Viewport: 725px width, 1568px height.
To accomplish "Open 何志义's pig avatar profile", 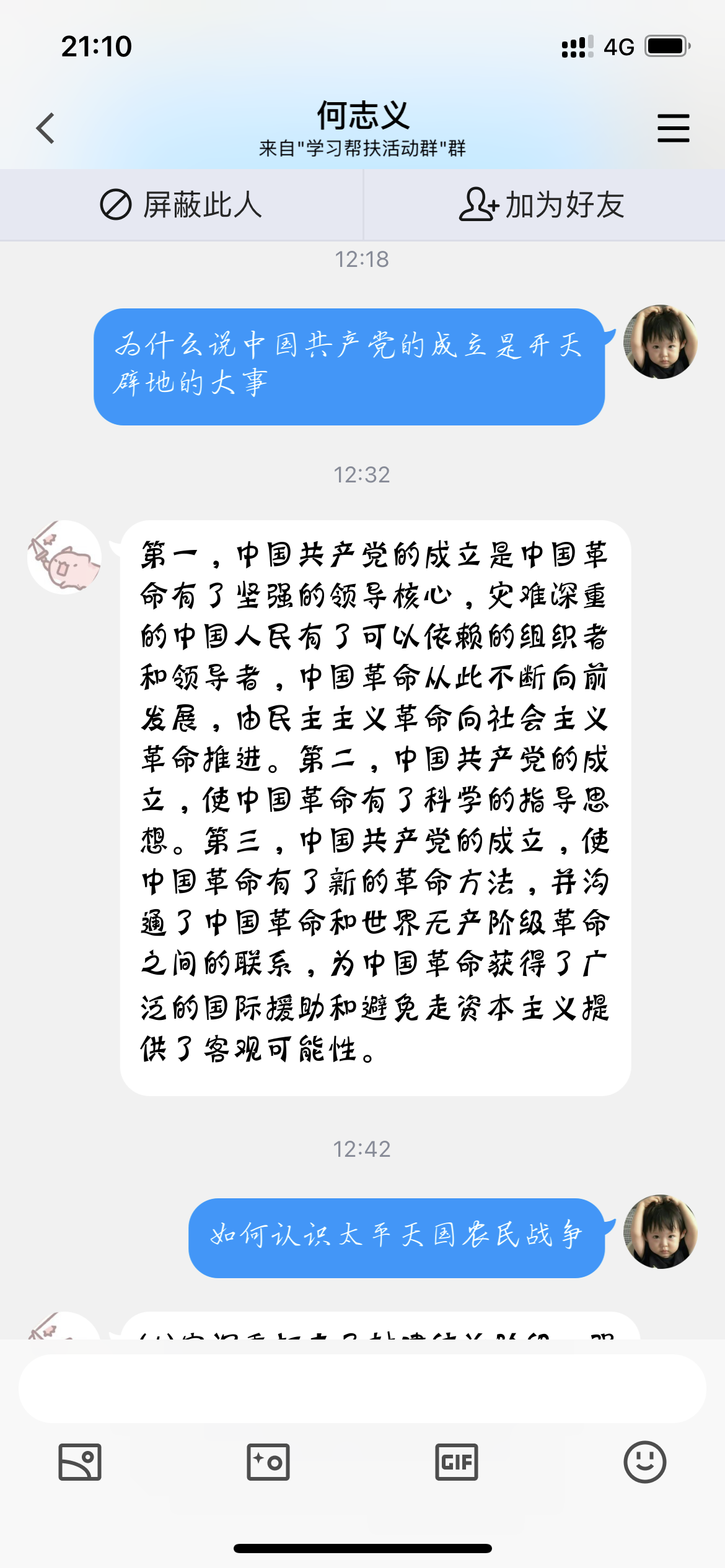I will click(64, 557).
